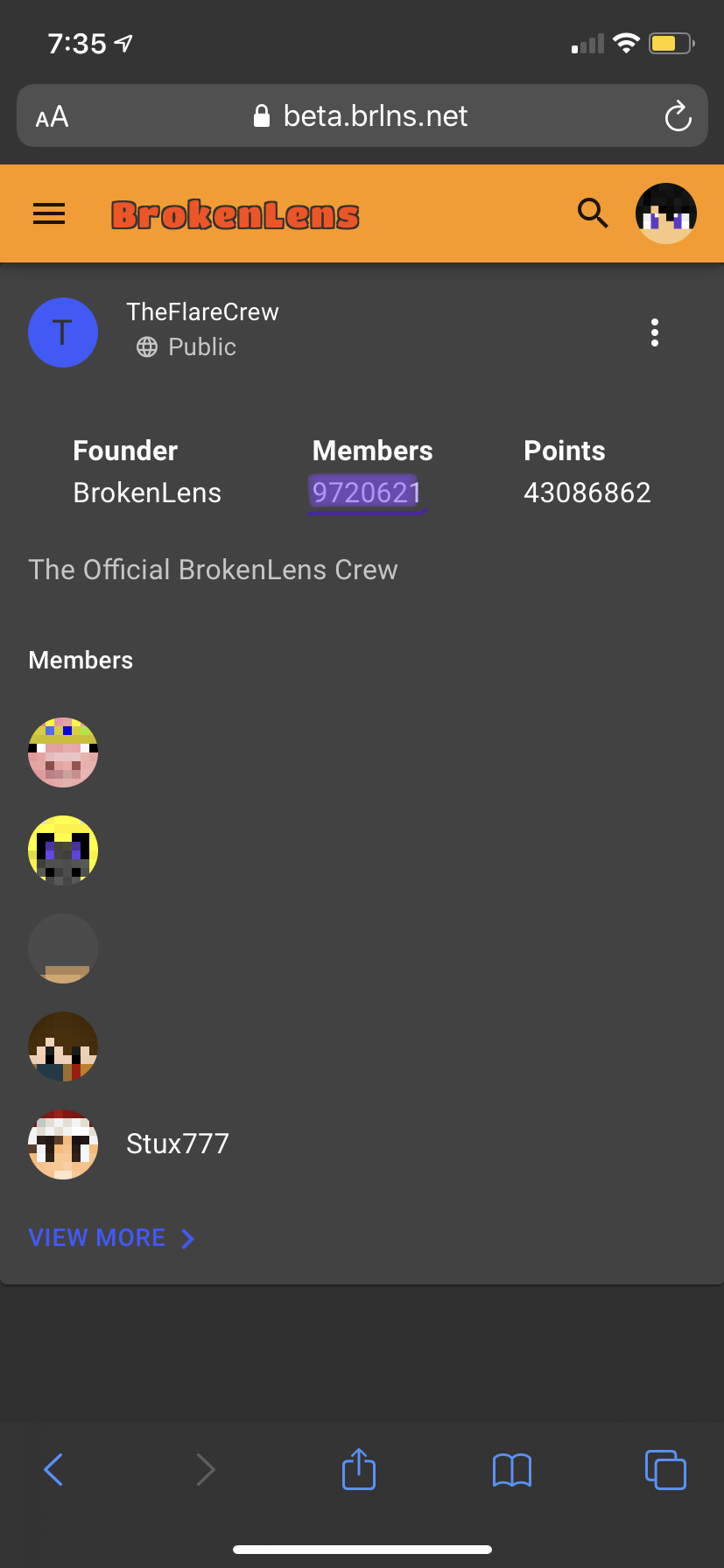Go back to the previous page
The width and height of the screenshot is (724, 1568).
[53, 1469]
